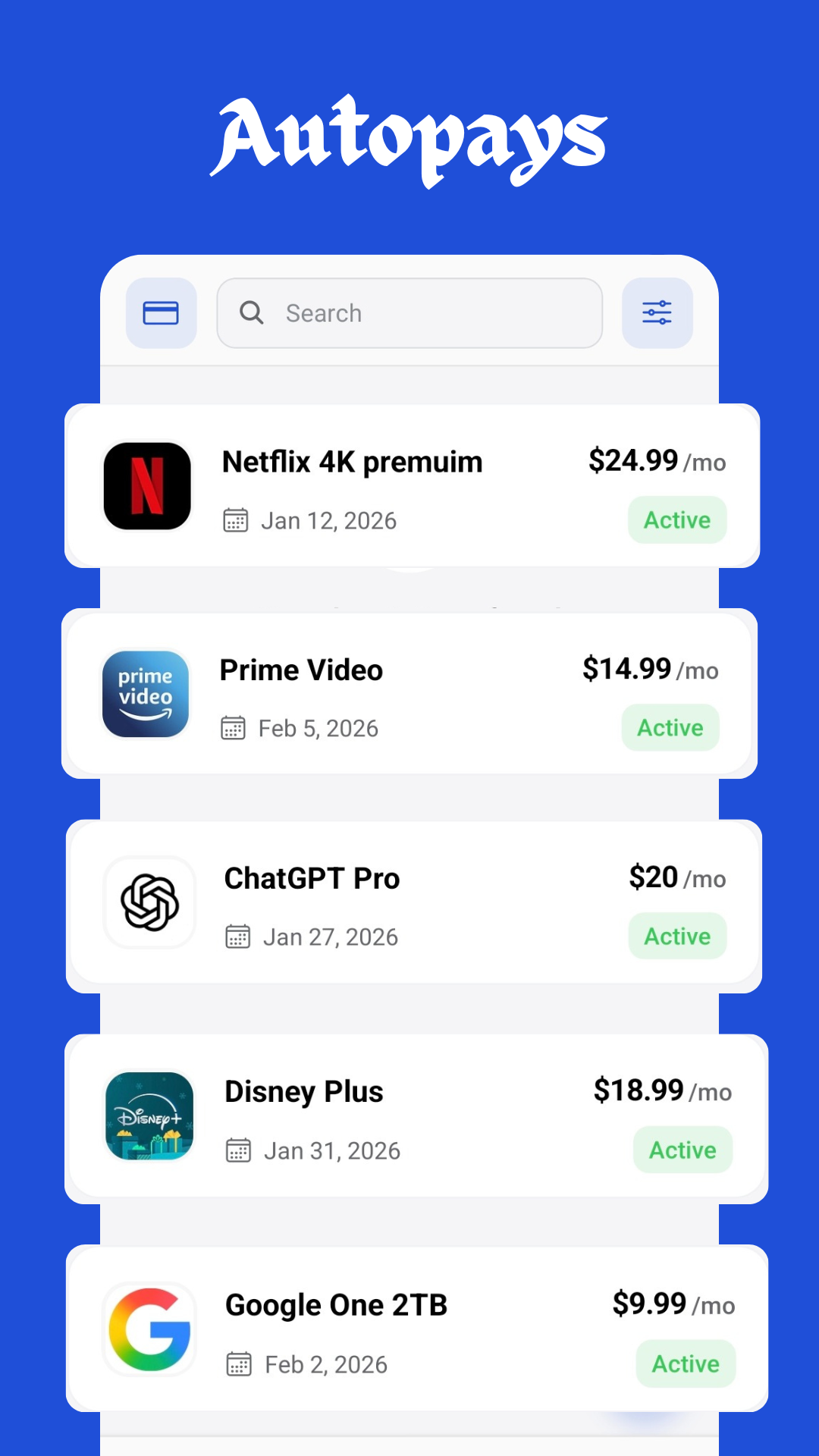Image resolution: width=819 pixels, height=1456 pixels.
Task: Click the search magnifier icon
Action: coord(252,312)
